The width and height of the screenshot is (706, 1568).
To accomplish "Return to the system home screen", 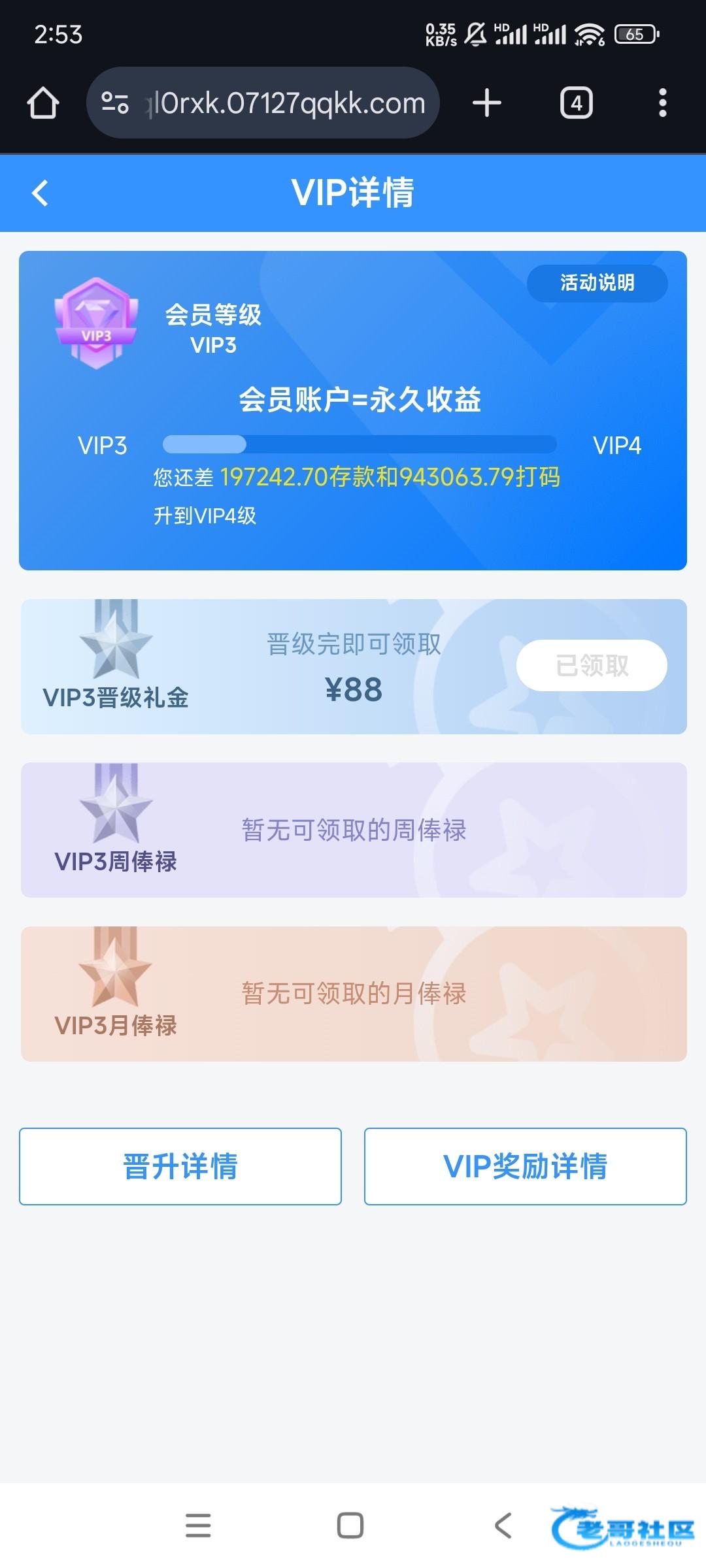I will pyautogui.click(x=350, y=1526).
